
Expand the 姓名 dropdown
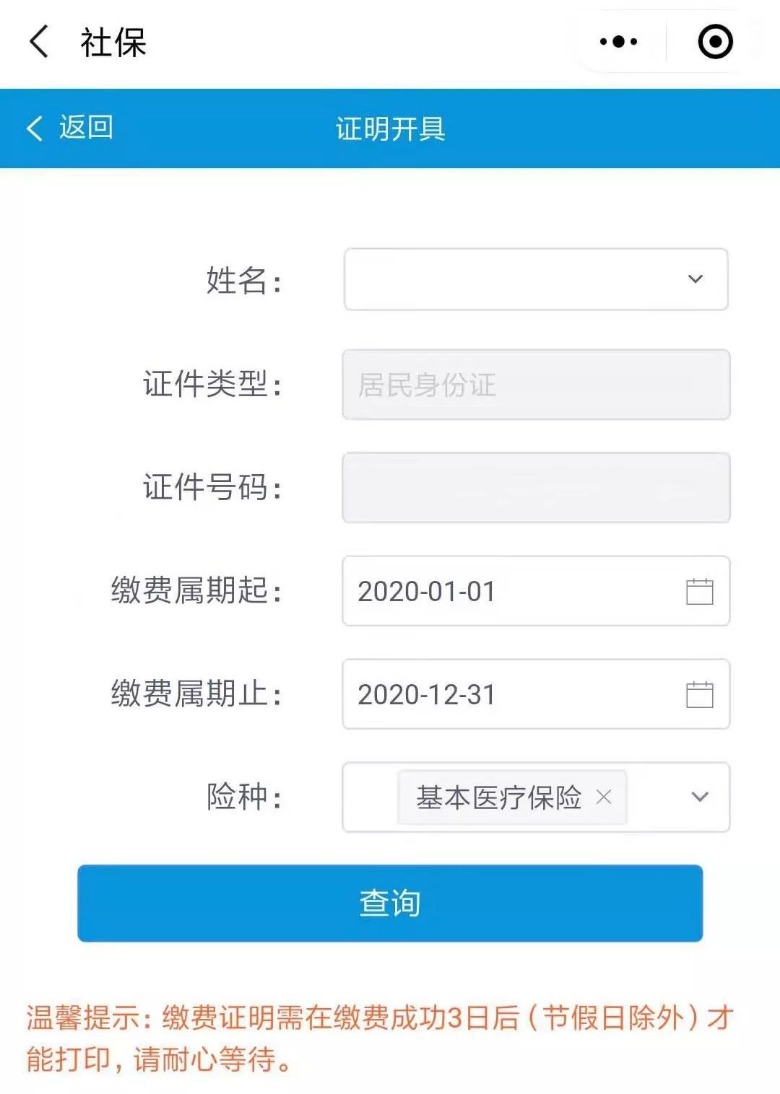coord(695,280)
